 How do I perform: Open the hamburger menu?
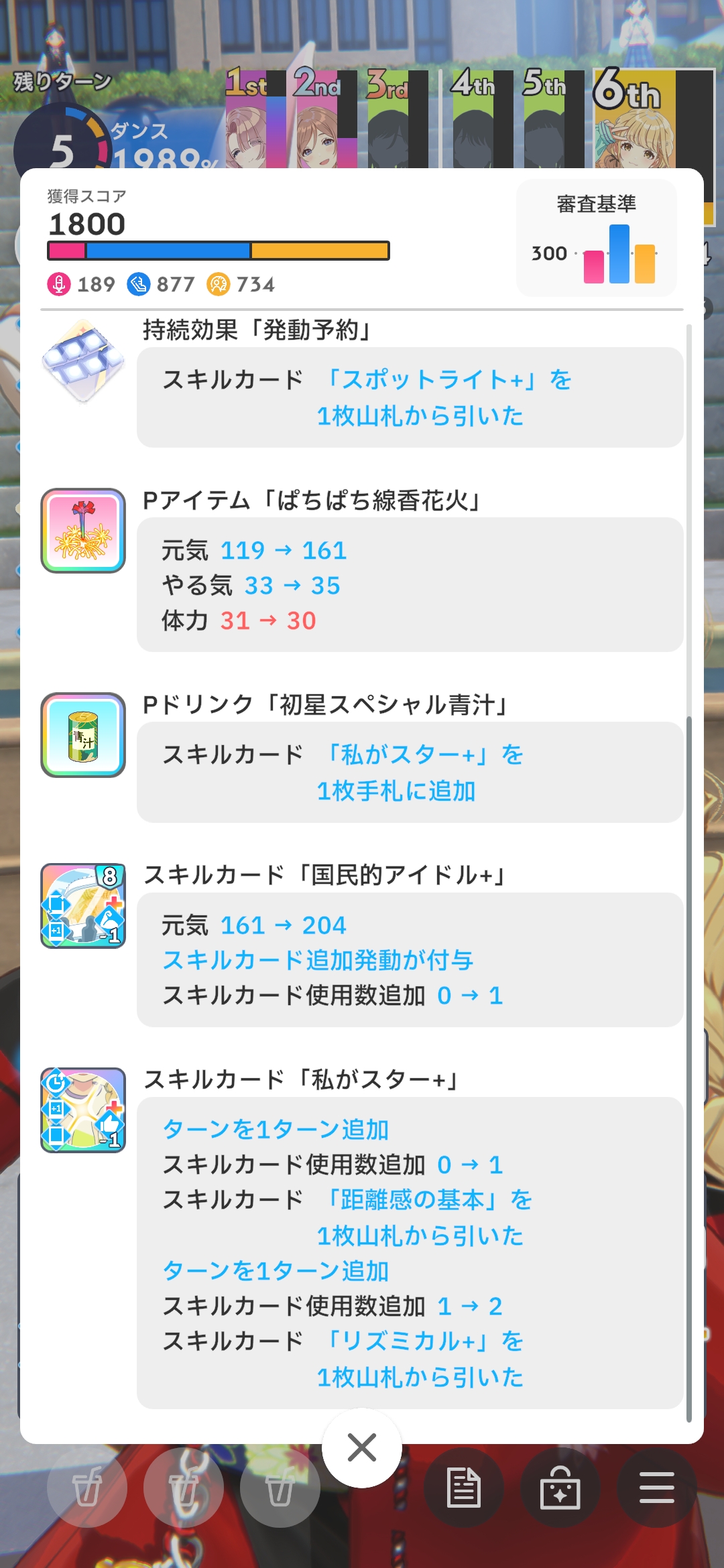point(657,1488)
